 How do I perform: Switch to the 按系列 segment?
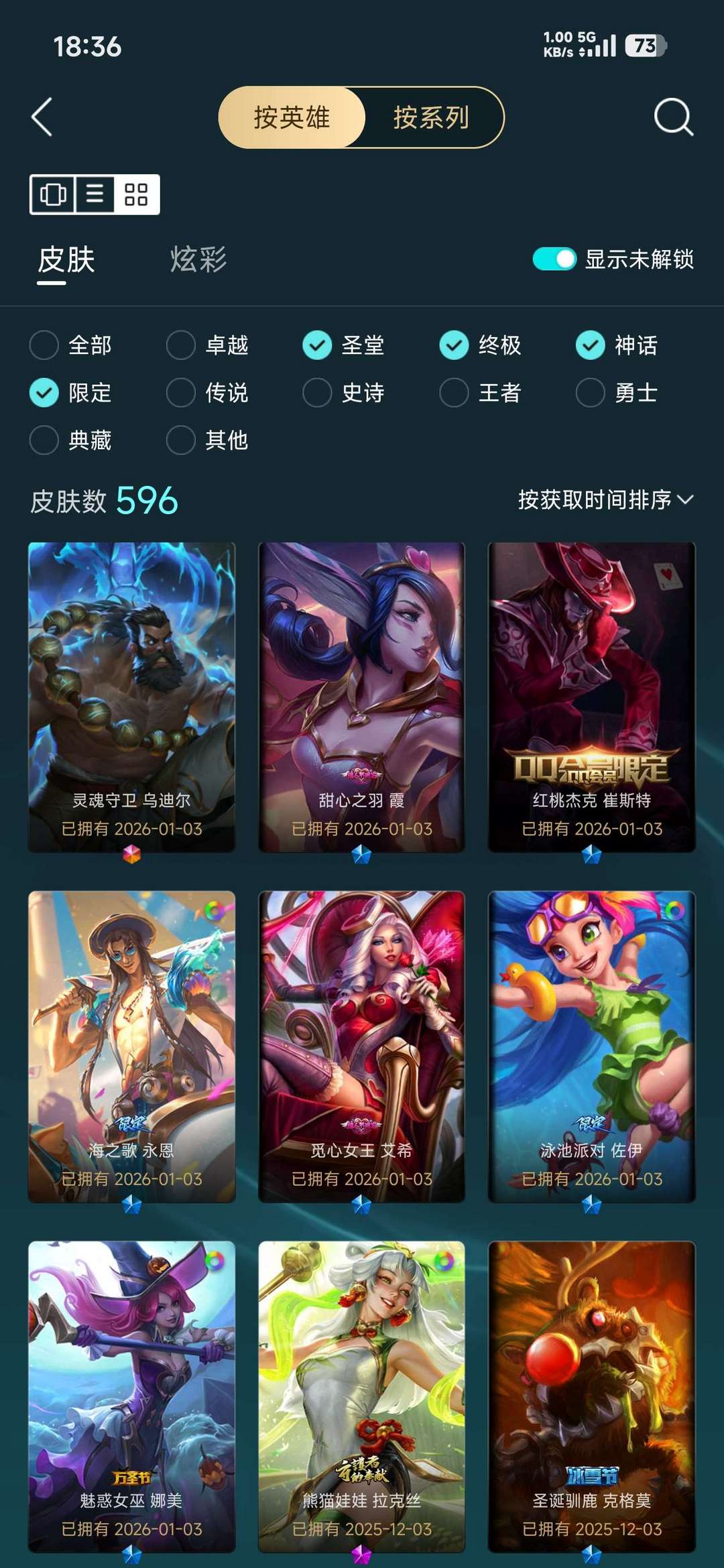pyautogui.click(x=431, y=117)
